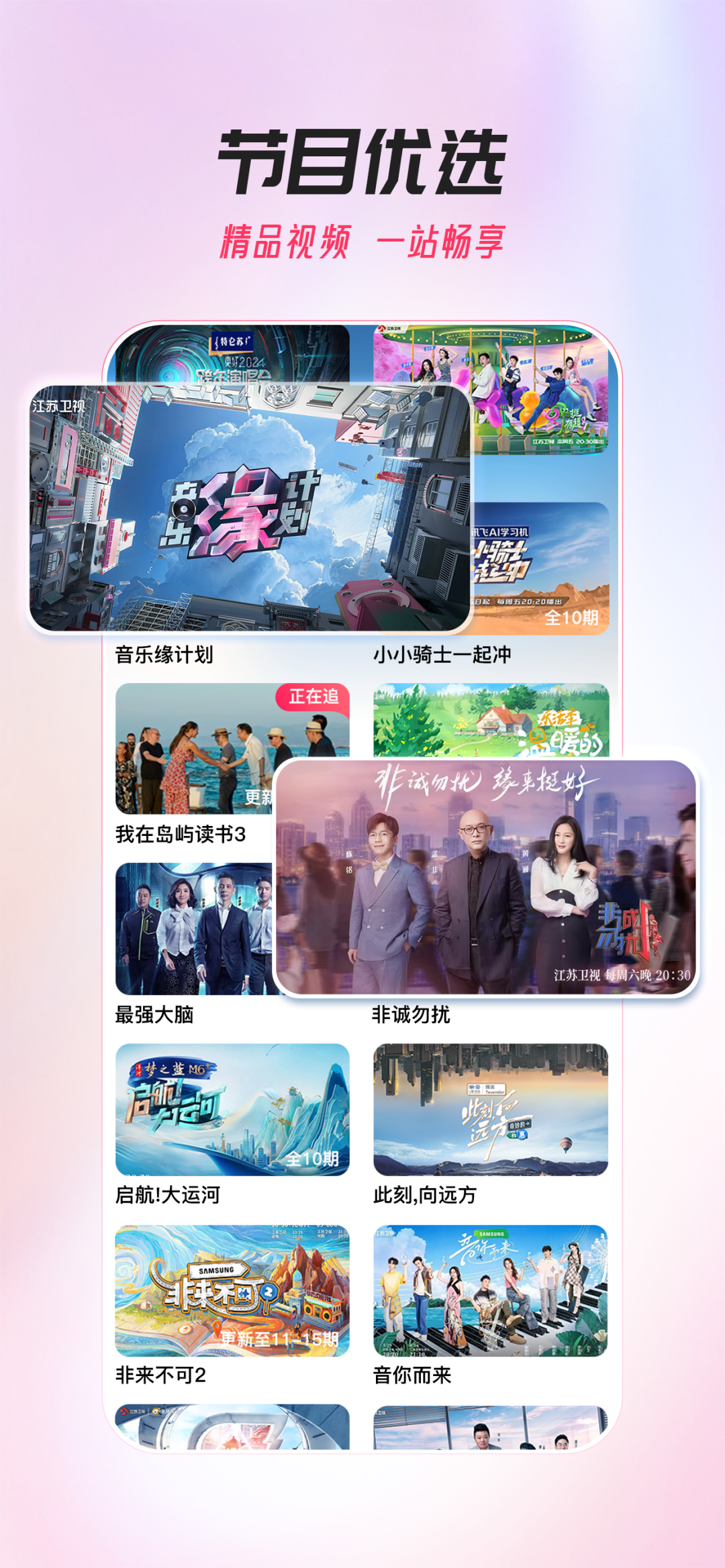Screen dimensions: 725x1568
Task: Select the 音你而来 music show poster
Action: pos(490,1295)
